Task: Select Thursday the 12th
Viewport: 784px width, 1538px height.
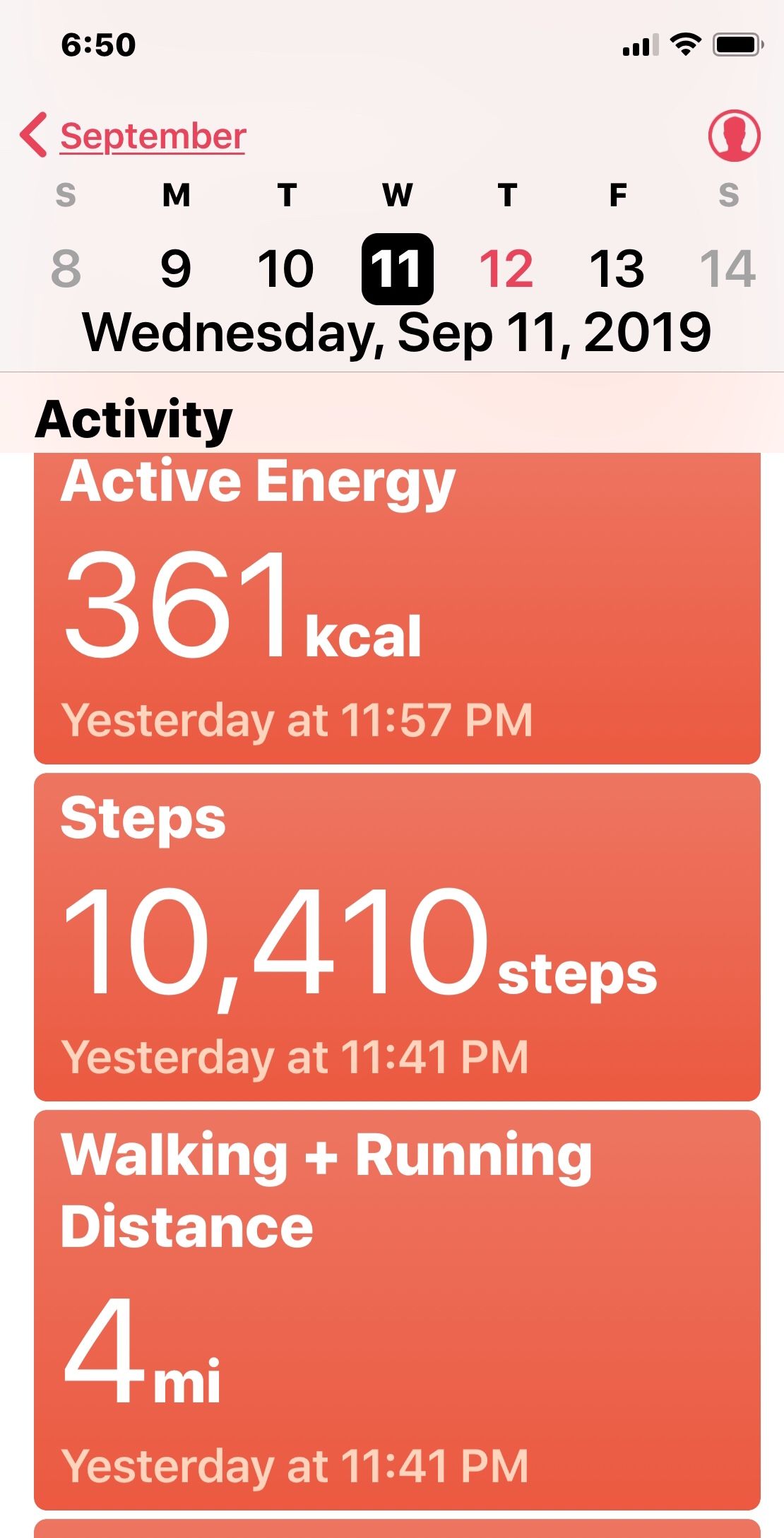Action: pos(506,268)
